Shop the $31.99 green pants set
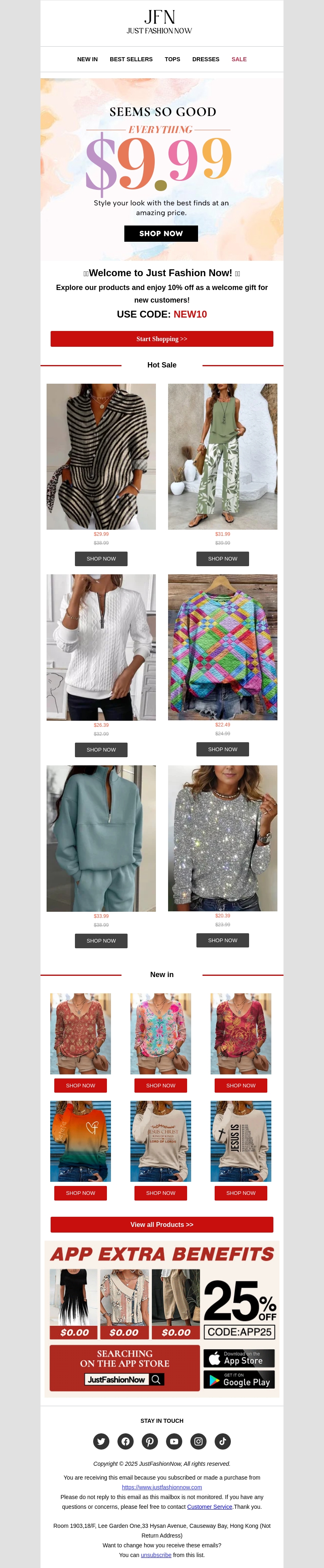Screen dimensions: 324x1568 click(x=222, y=559)
